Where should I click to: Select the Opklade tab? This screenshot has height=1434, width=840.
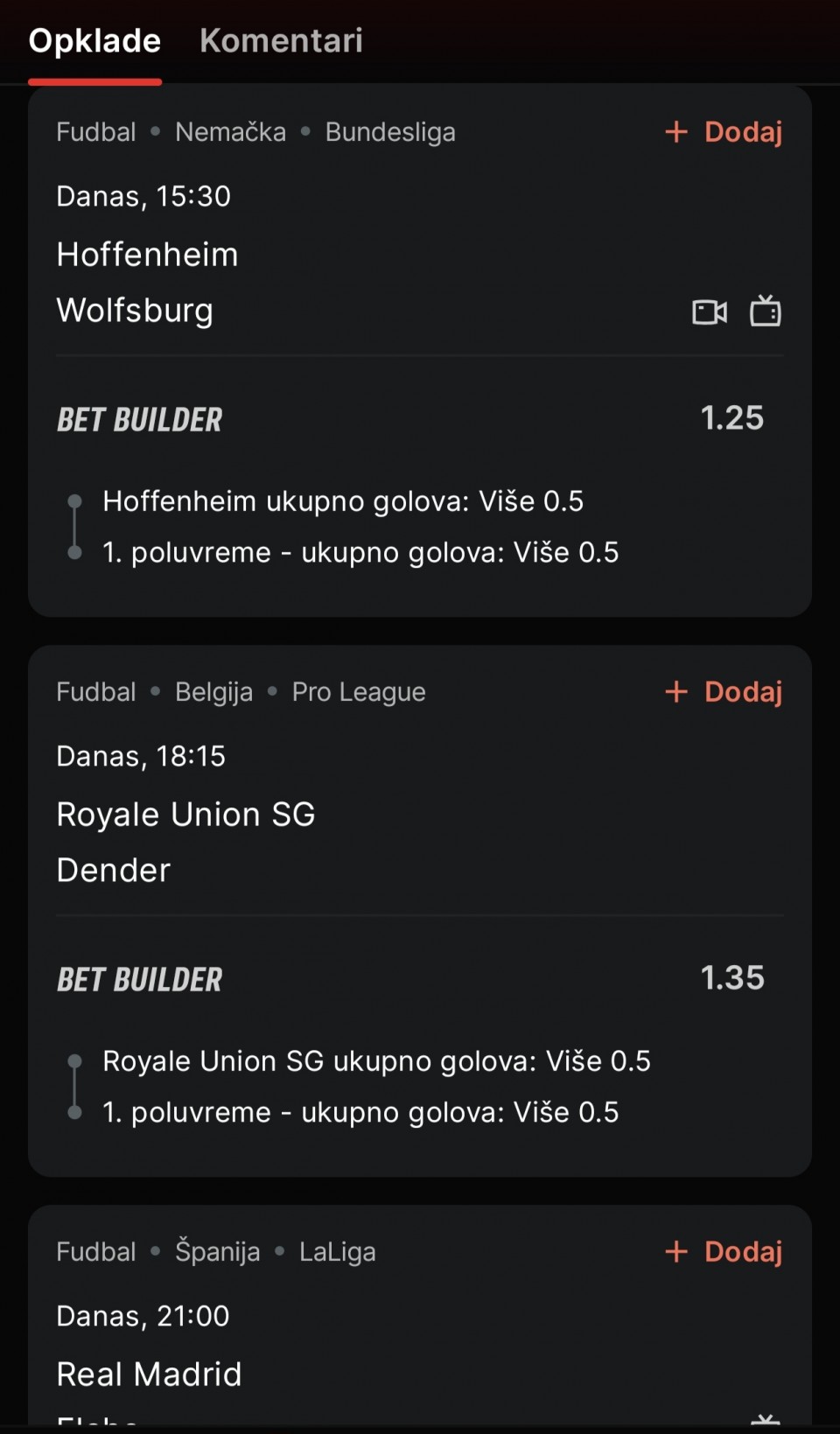click(x=94, y=41)
